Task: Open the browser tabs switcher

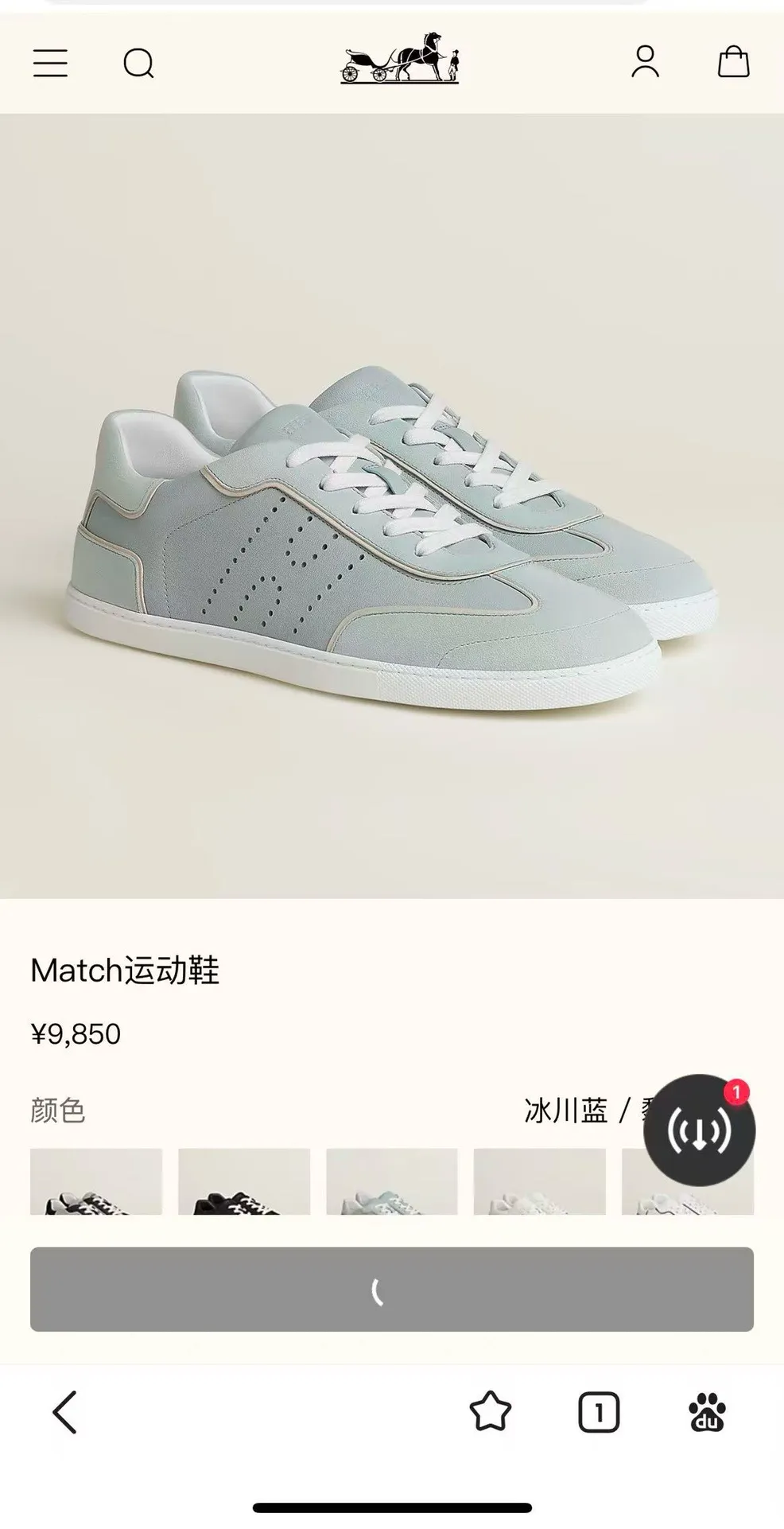Action: (x=599, y=1412)
